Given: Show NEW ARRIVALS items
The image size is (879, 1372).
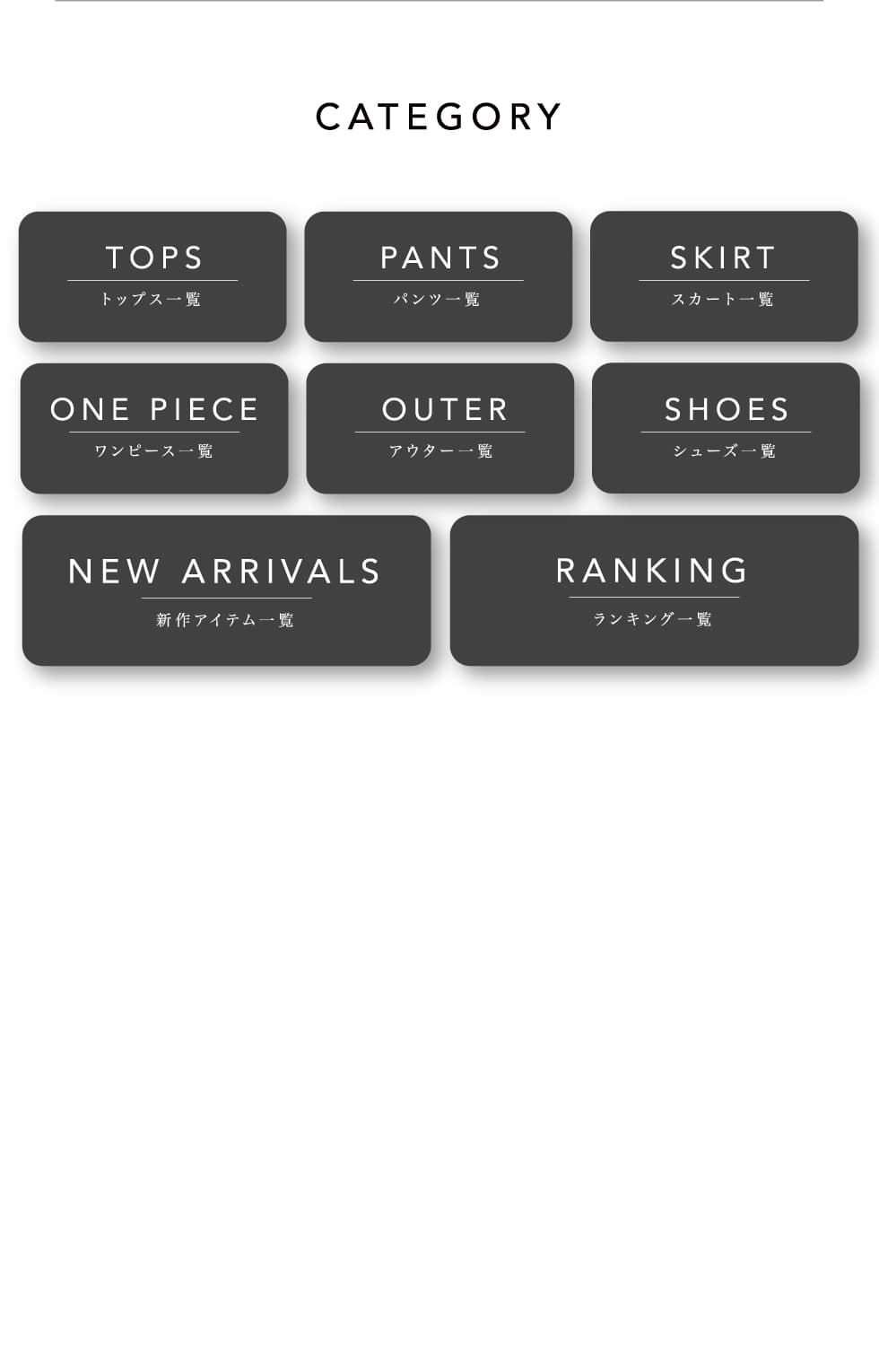Looking at the screenshot, I should pyautogui.click(x=226, y=590).
